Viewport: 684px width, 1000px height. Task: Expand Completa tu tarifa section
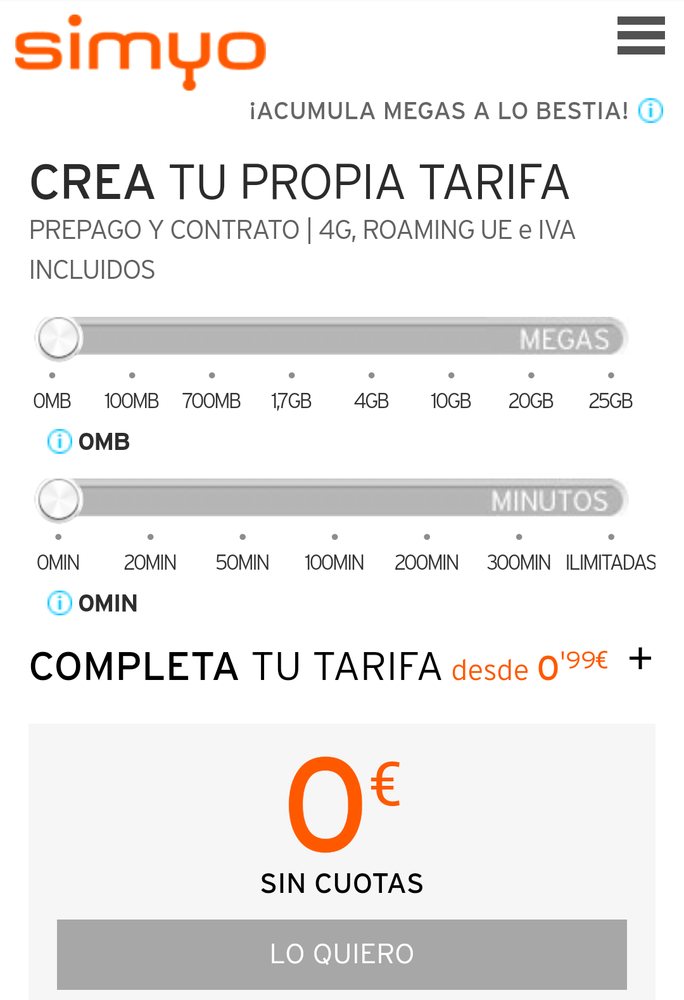pyautogui.click(x=640, y=659)
